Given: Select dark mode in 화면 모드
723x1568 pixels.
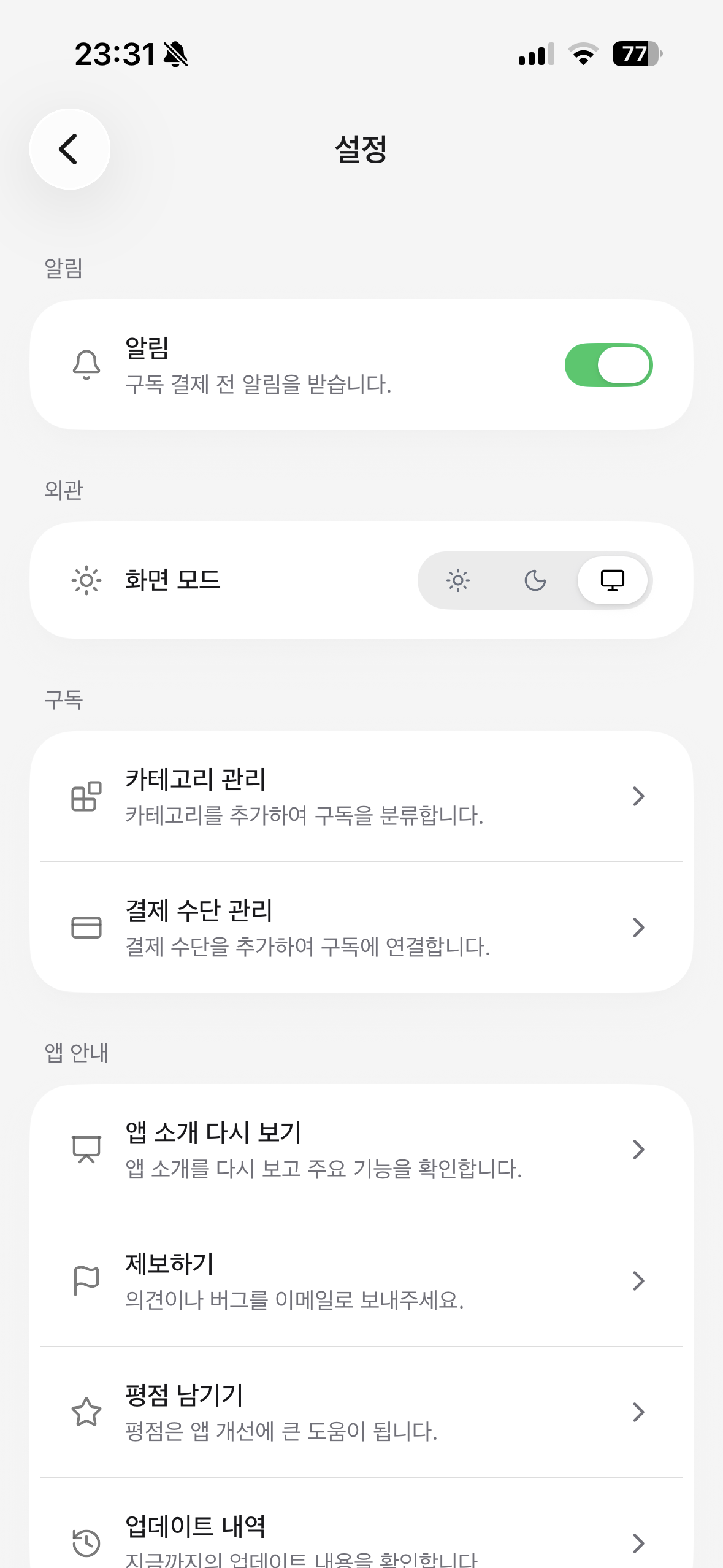Looking at the screenshot, I should [x=535, y=580].
